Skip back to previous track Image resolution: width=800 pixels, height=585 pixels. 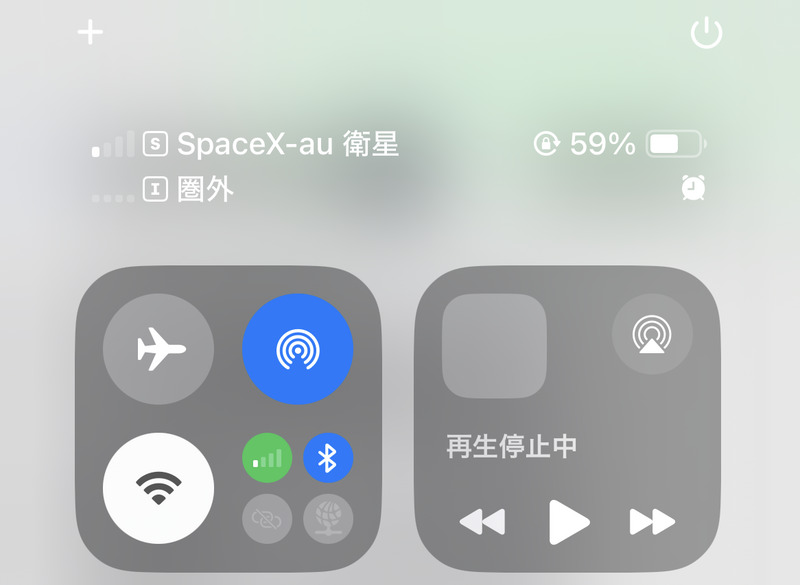click(x=482, y=522)
